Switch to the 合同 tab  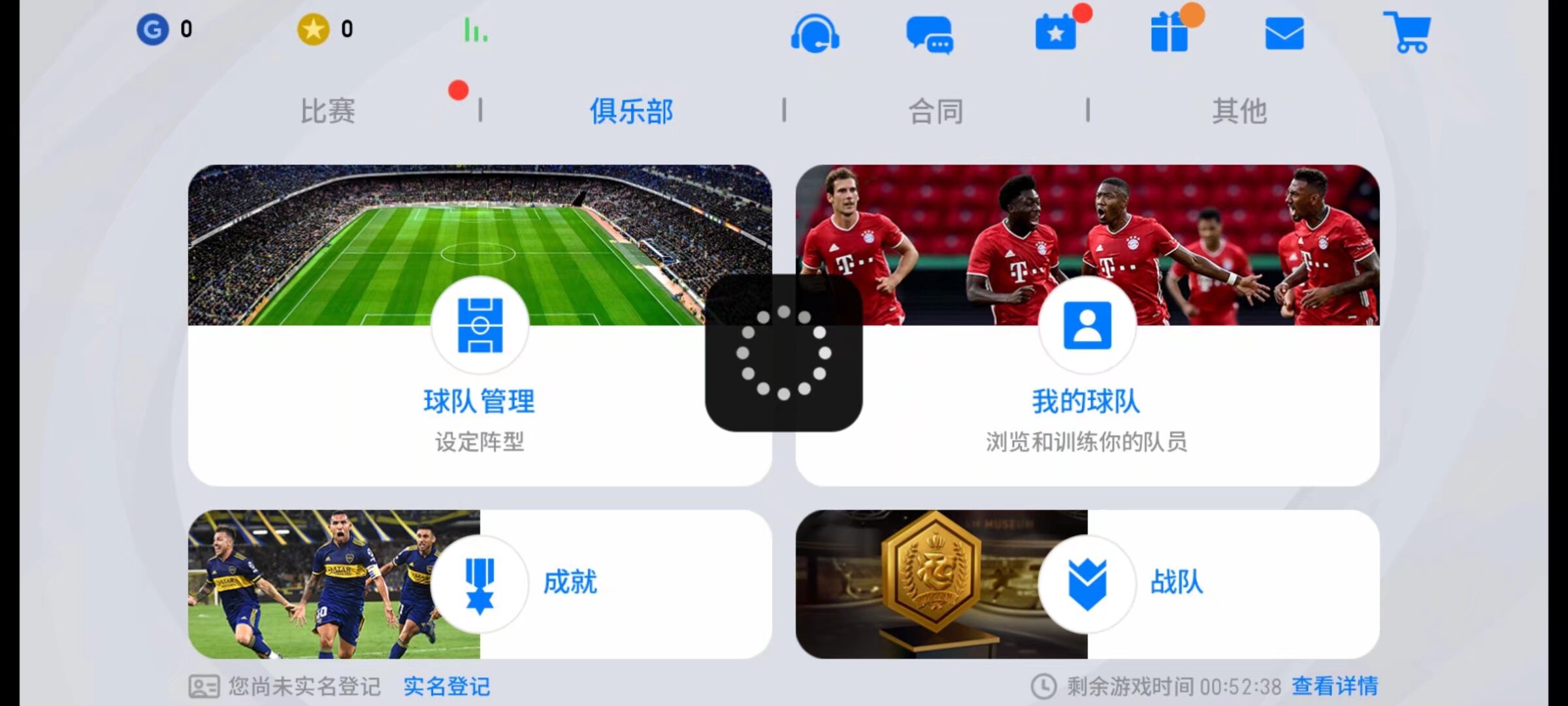pos(936,110)
